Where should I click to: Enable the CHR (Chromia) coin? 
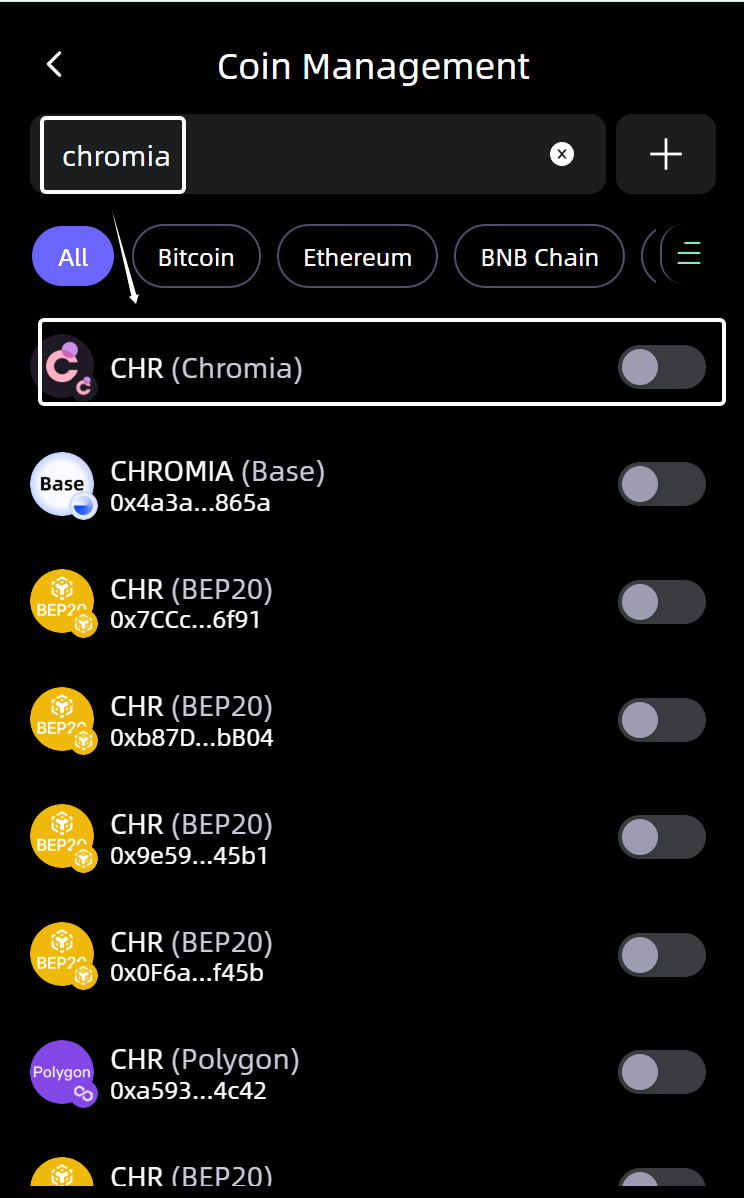coord(661,367)
